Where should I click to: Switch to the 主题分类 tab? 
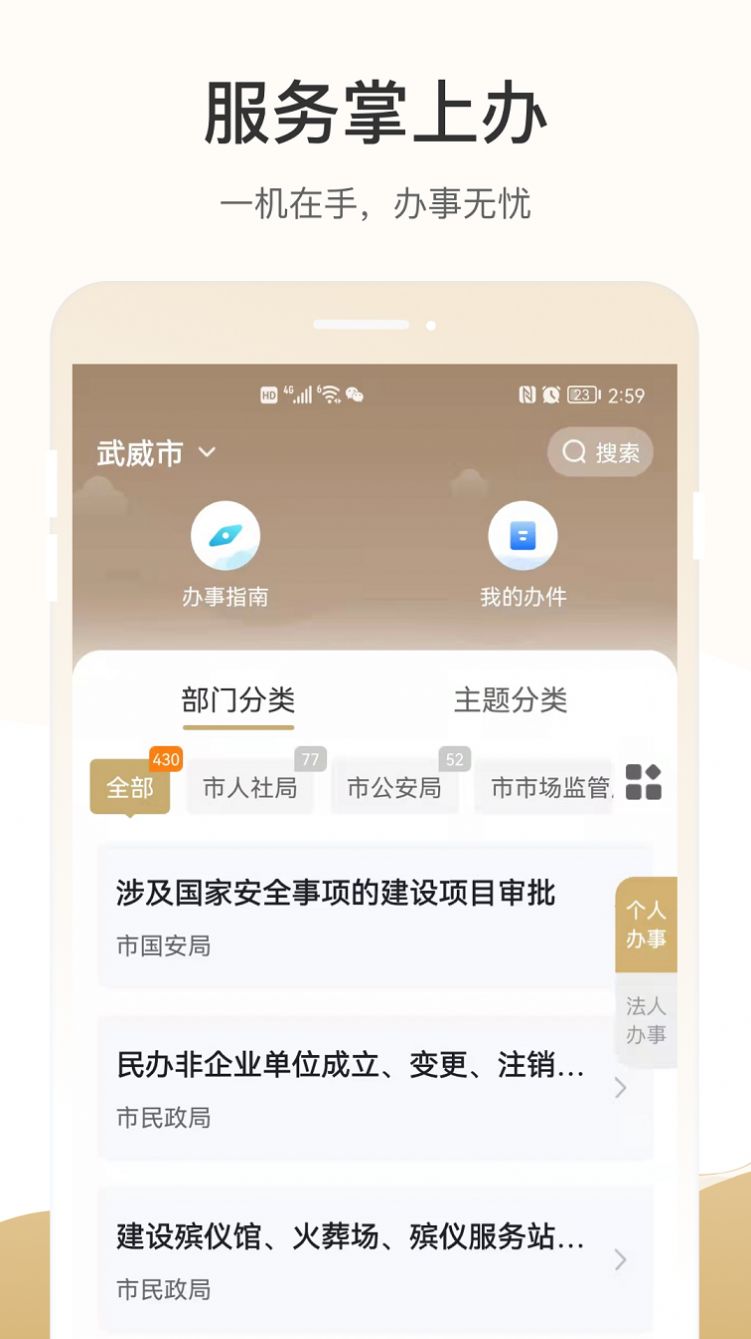(x=511, y=700)
